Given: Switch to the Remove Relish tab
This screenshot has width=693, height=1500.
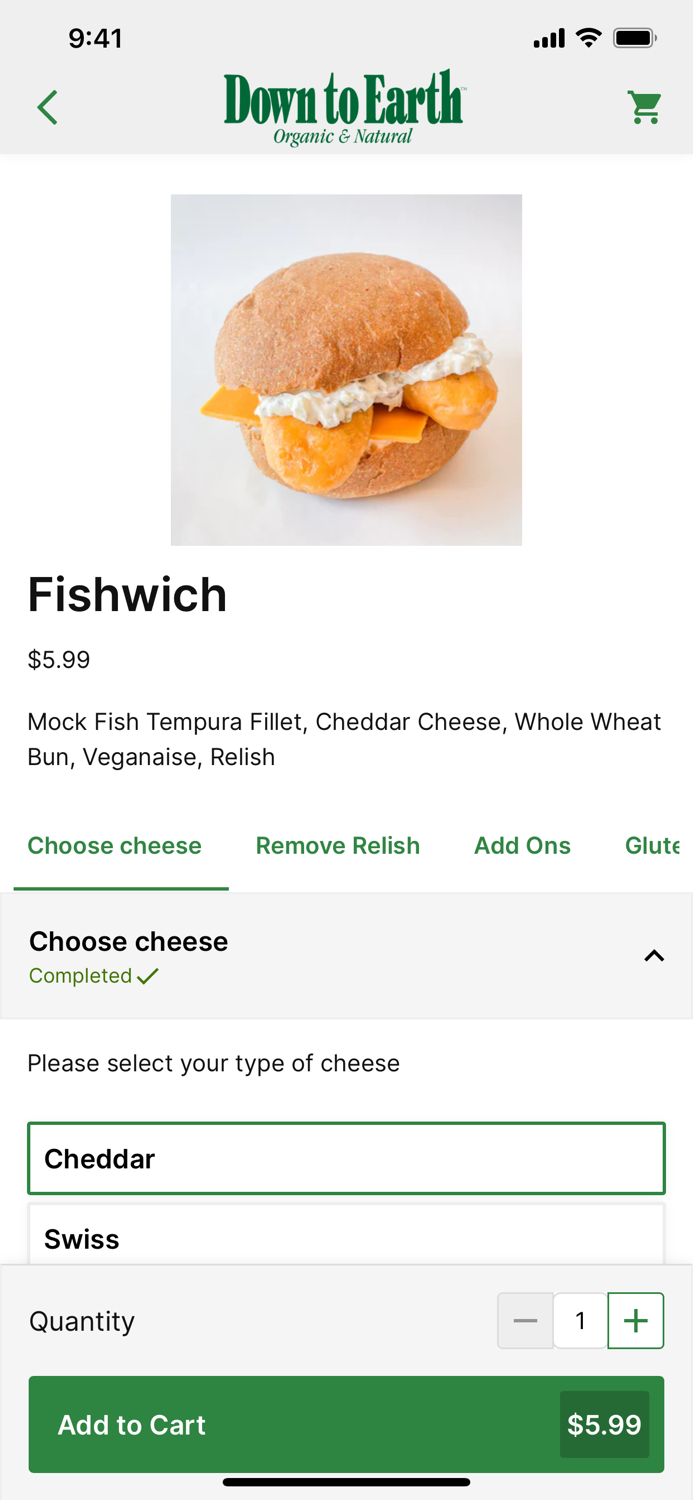Looking at the screenshot, I should coord(337,846).
